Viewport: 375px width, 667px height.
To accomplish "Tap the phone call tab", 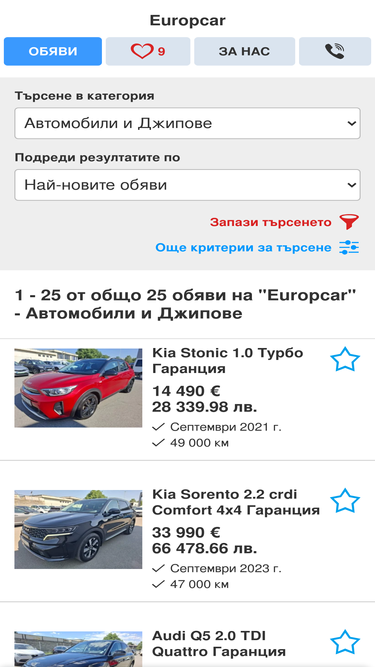I will click(335, 51).
